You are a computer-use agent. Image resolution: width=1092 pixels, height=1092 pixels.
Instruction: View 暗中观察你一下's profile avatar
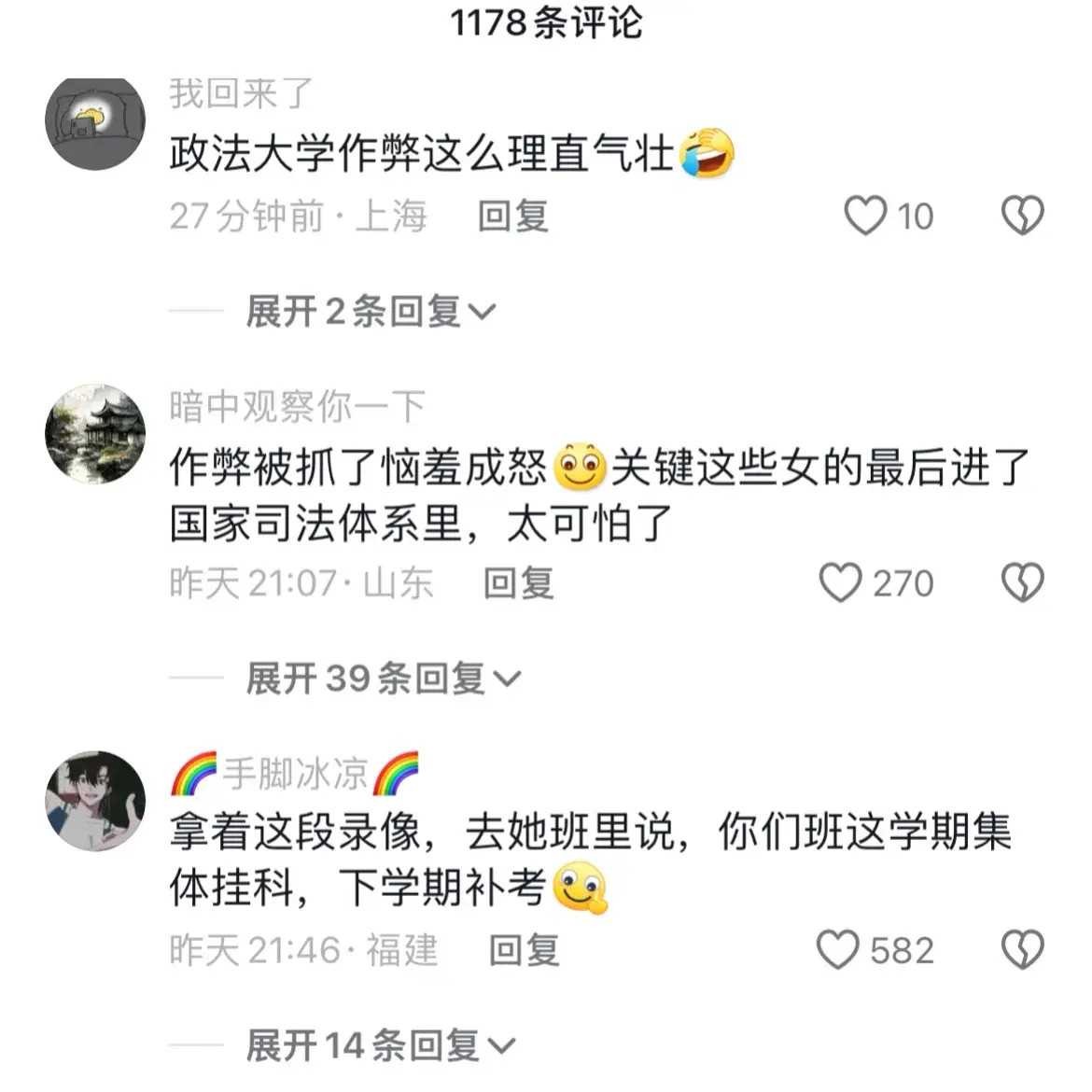tap(95, 434)
